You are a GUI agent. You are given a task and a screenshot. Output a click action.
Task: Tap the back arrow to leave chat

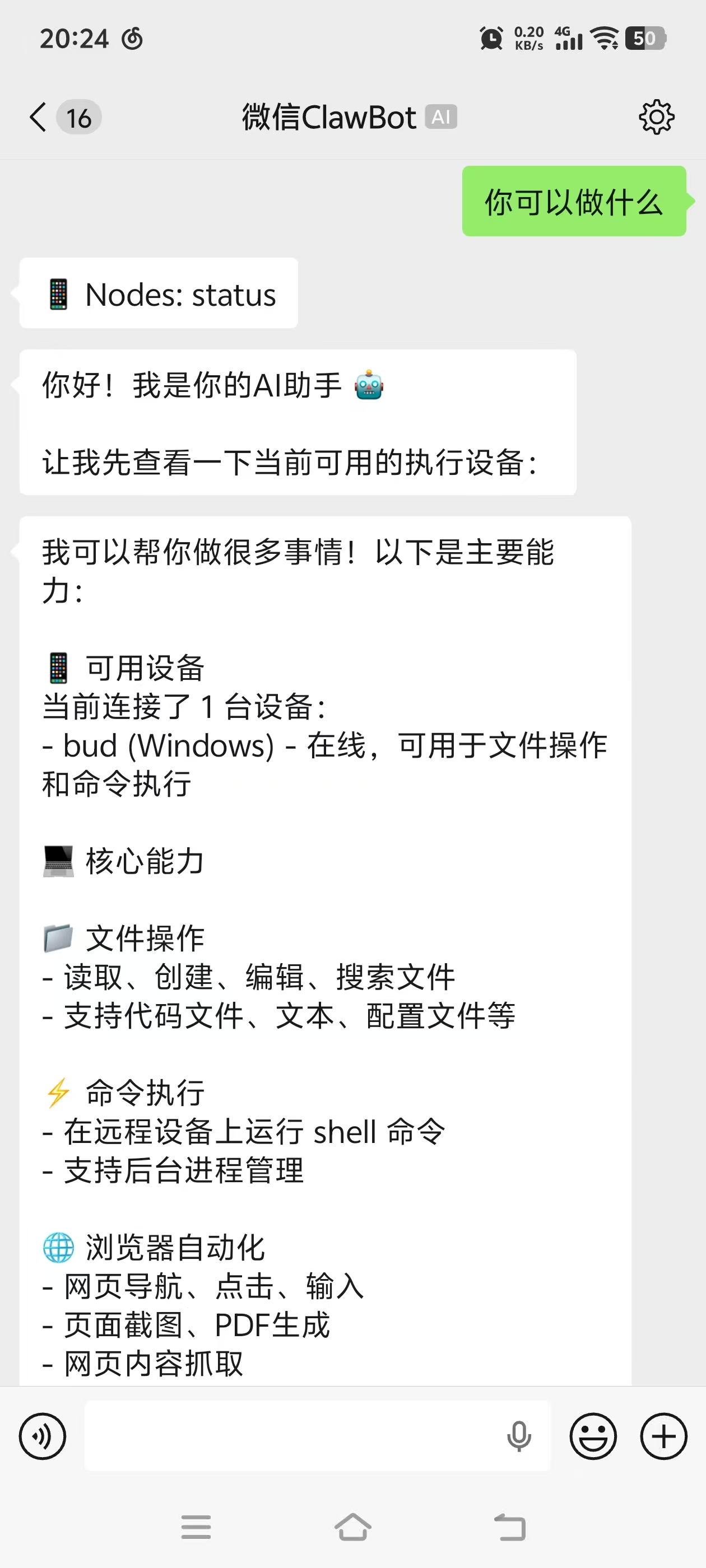(x=36, y=117)
